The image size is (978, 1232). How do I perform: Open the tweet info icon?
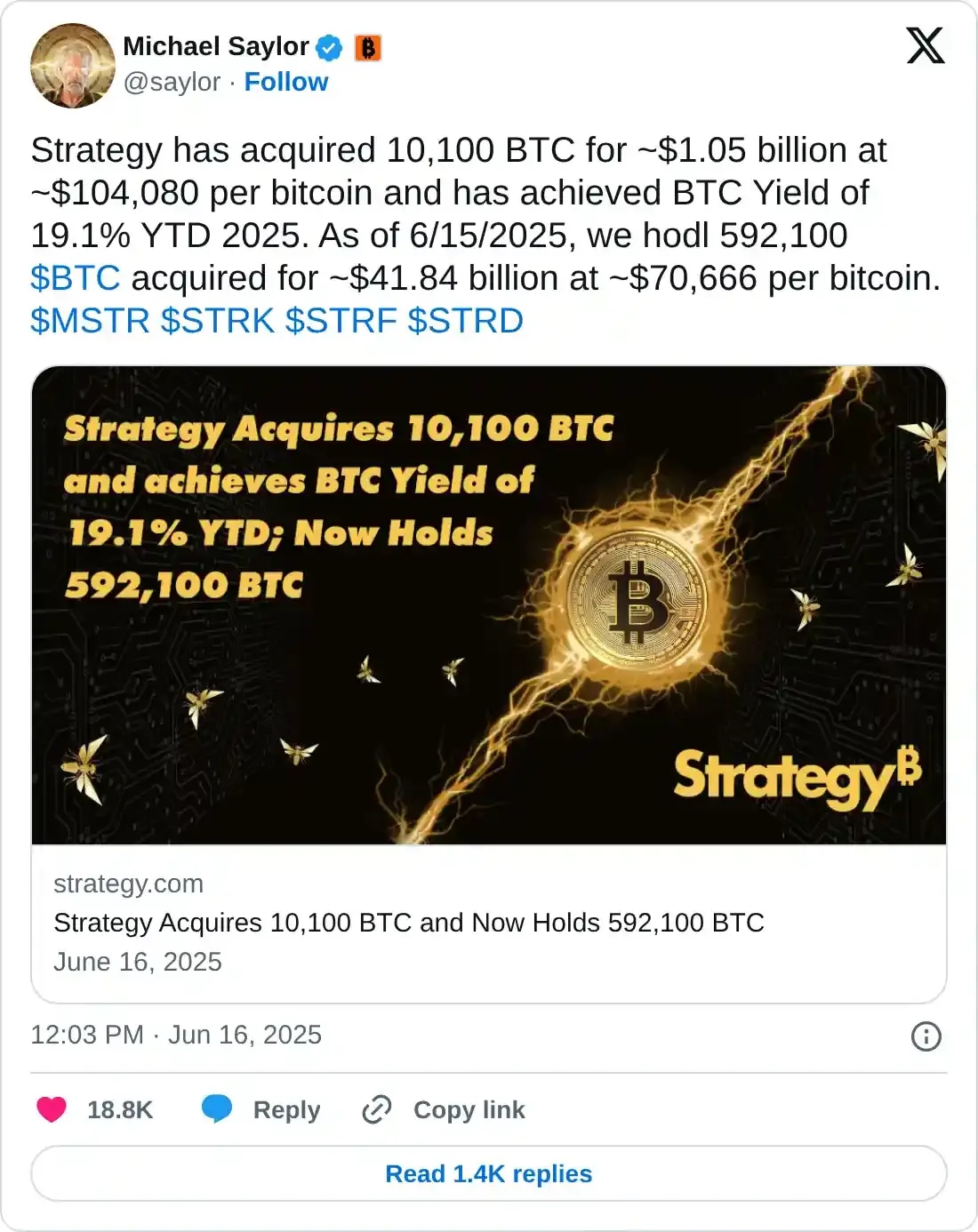(x=926, y=1036)
